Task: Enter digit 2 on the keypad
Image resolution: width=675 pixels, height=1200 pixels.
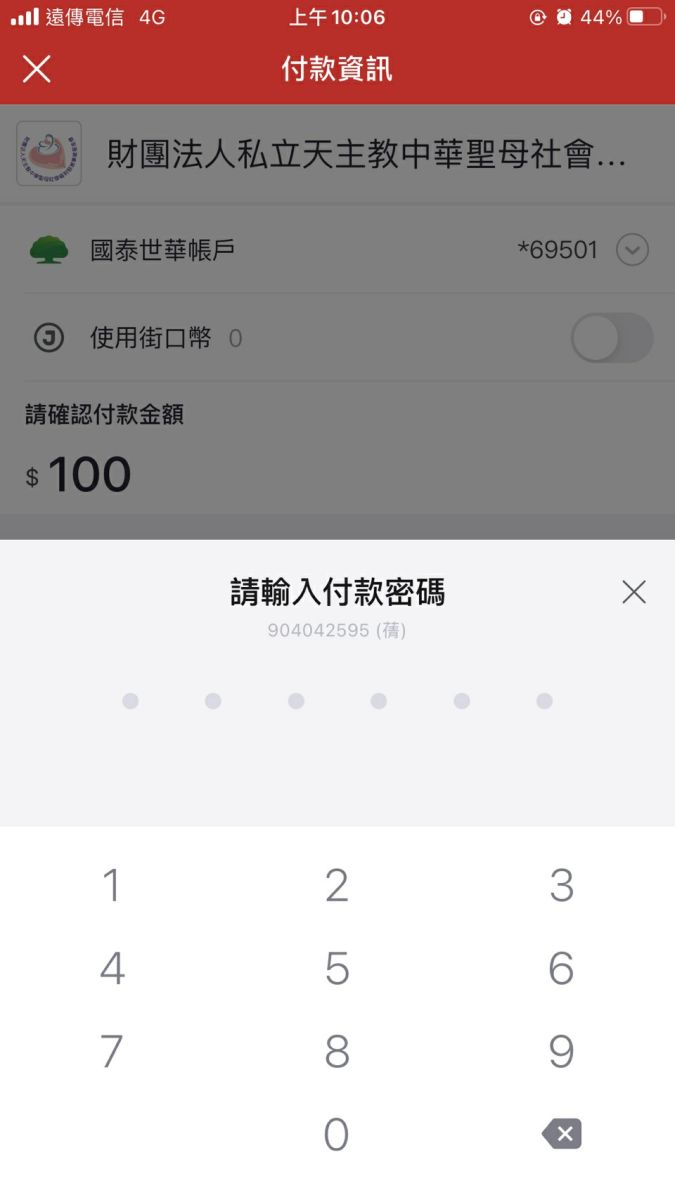Action: 337,885
